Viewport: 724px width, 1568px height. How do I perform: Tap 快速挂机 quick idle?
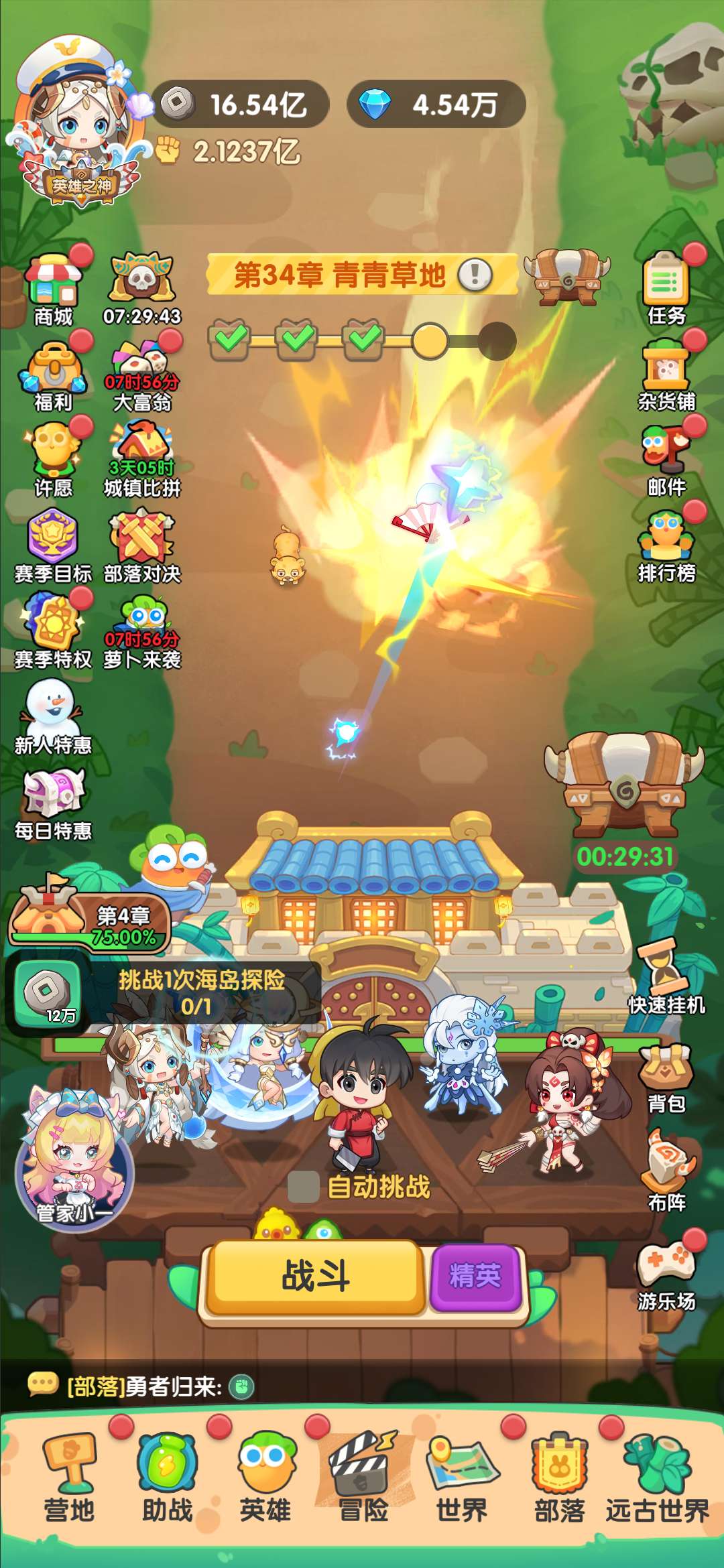point(666,978)
